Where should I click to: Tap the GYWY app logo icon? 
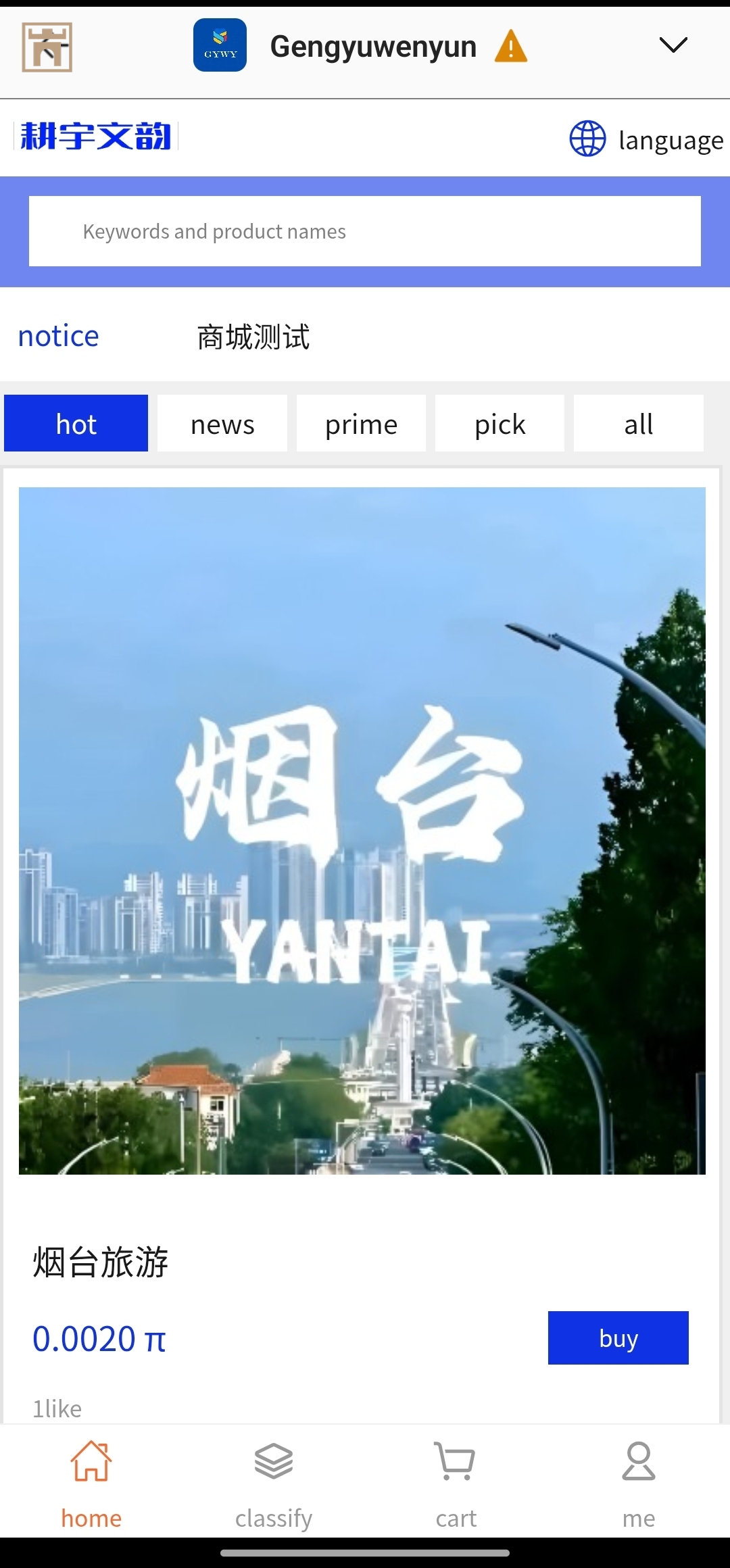(219, 45)
